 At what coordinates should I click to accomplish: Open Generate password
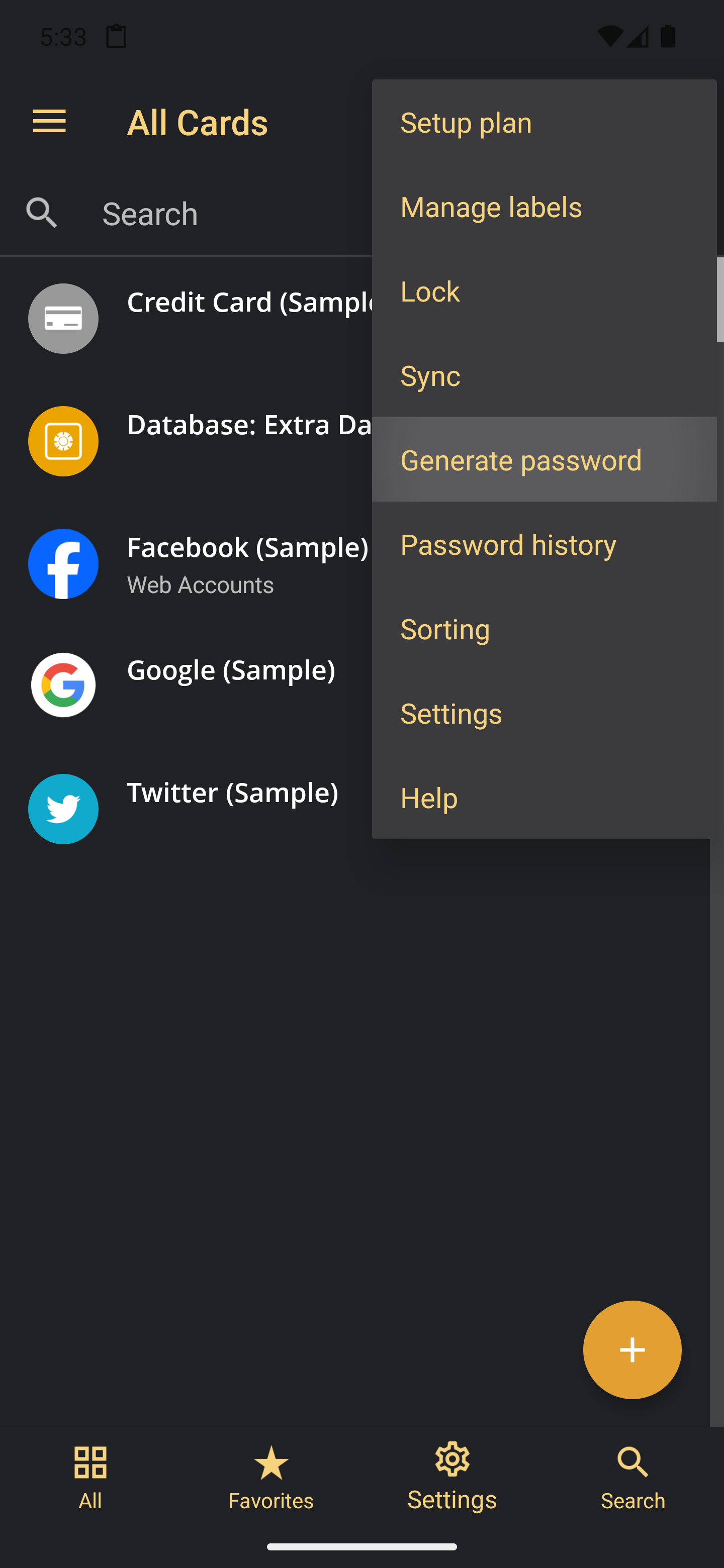[544, 459]
